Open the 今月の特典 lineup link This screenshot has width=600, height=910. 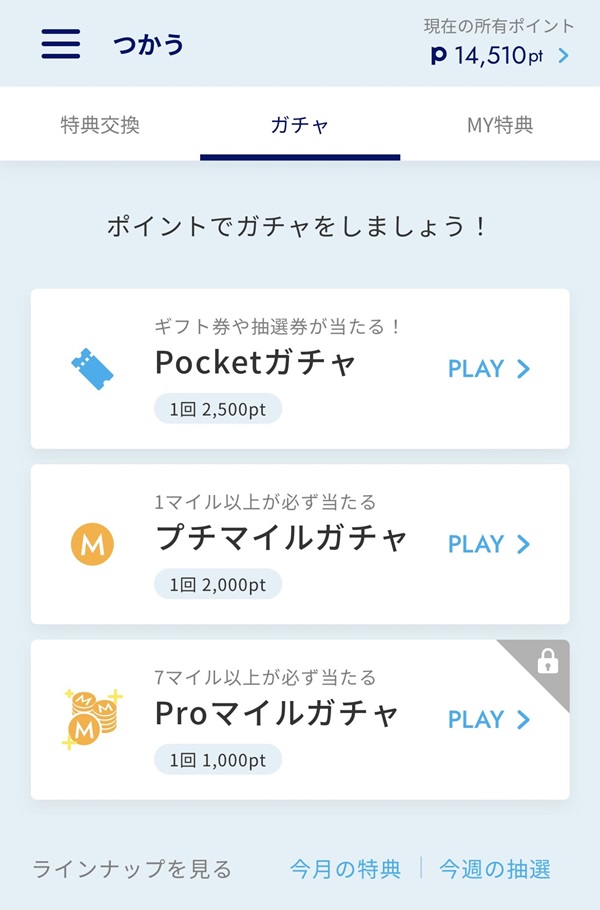[345, 869]
